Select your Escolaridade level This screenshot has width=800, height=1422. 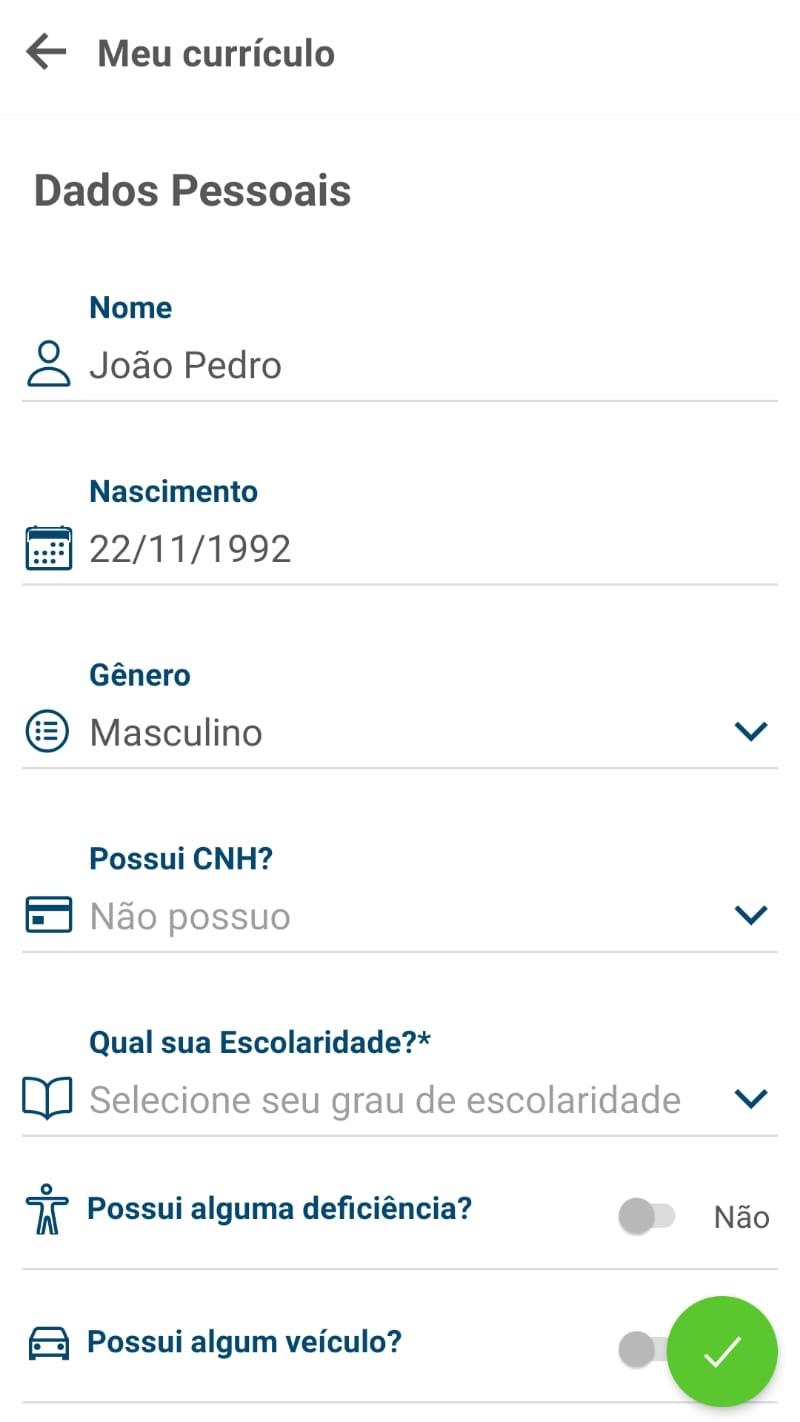click(x=400, y=1101)
